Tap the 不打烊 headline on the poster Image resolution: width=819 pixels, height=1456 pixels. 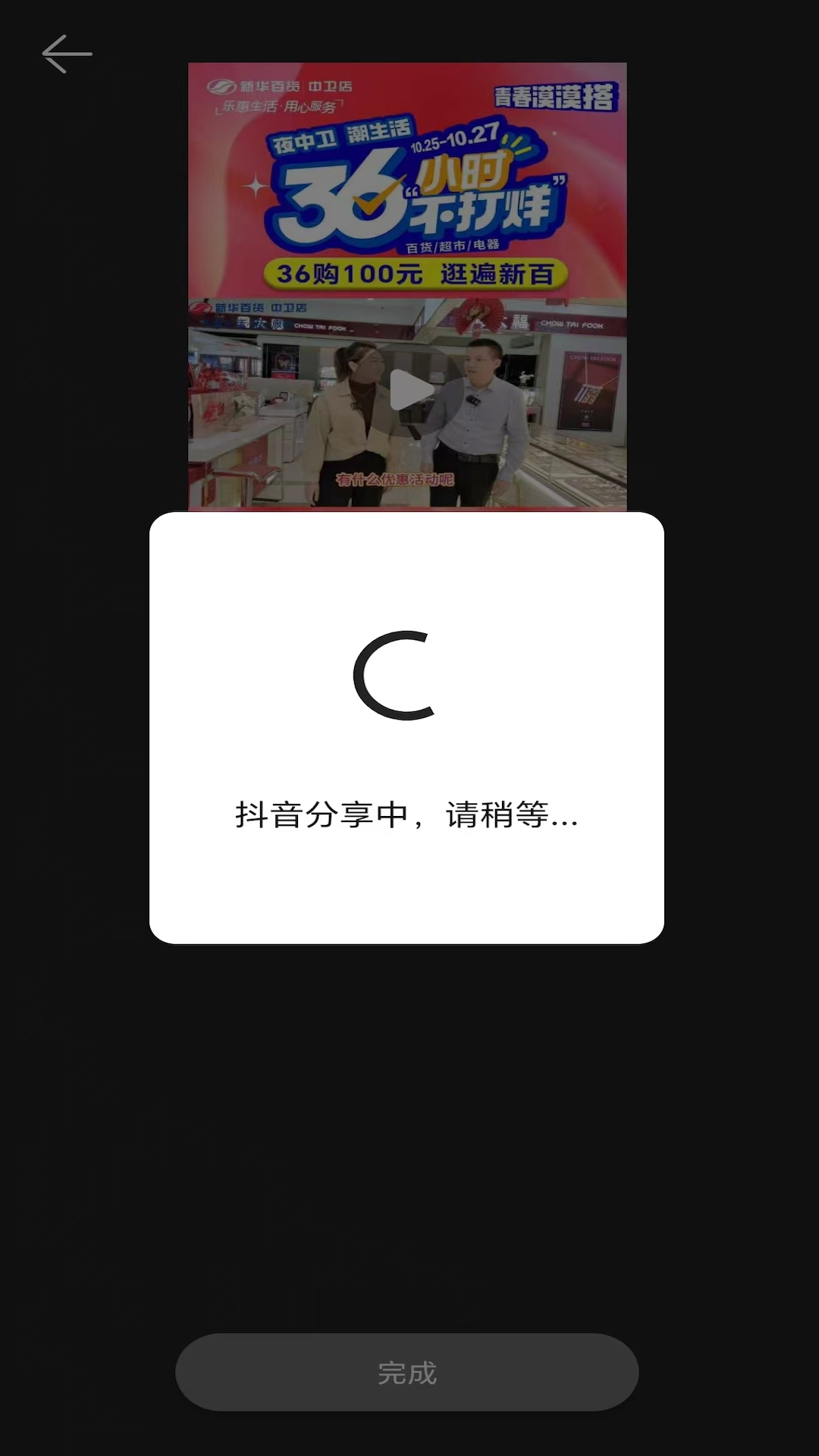pos(480,214)
